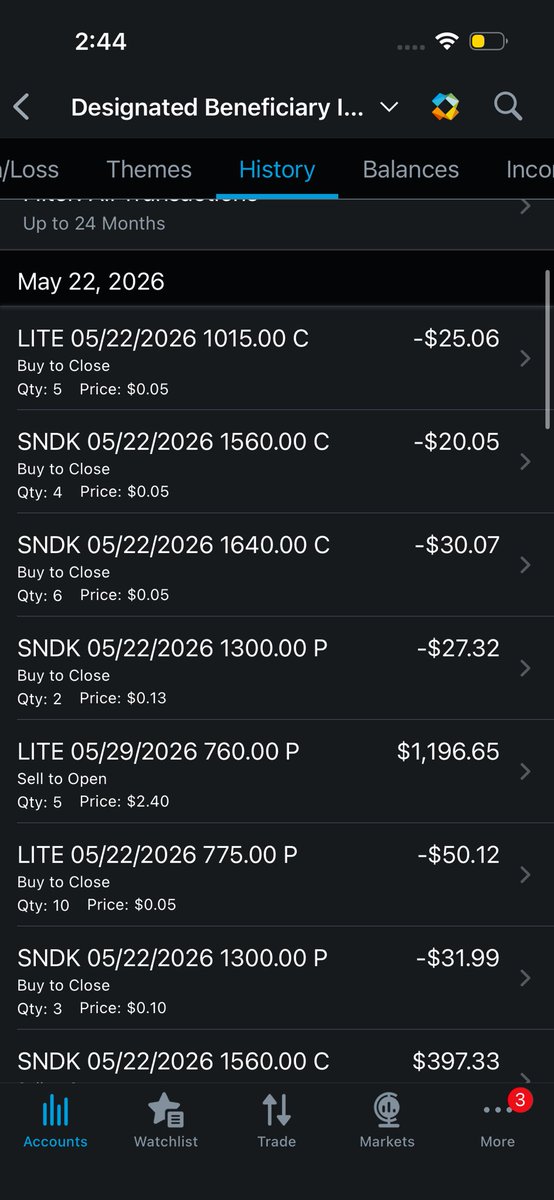Open SNDK 1300.00 P Qty 2 transaction

pos(277,668)
